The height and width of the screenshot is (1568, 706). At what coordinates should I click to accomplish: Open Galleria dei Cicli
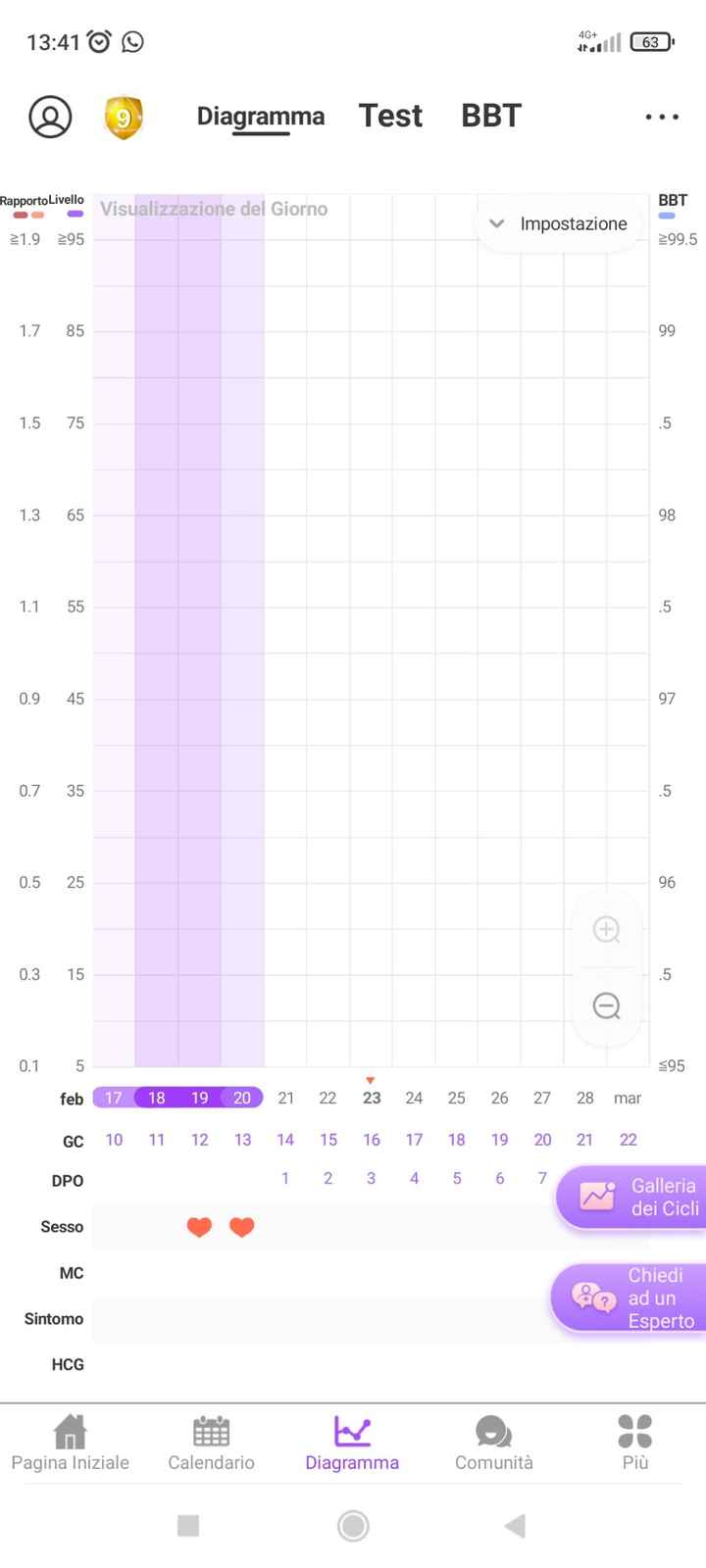point(632,1197)
